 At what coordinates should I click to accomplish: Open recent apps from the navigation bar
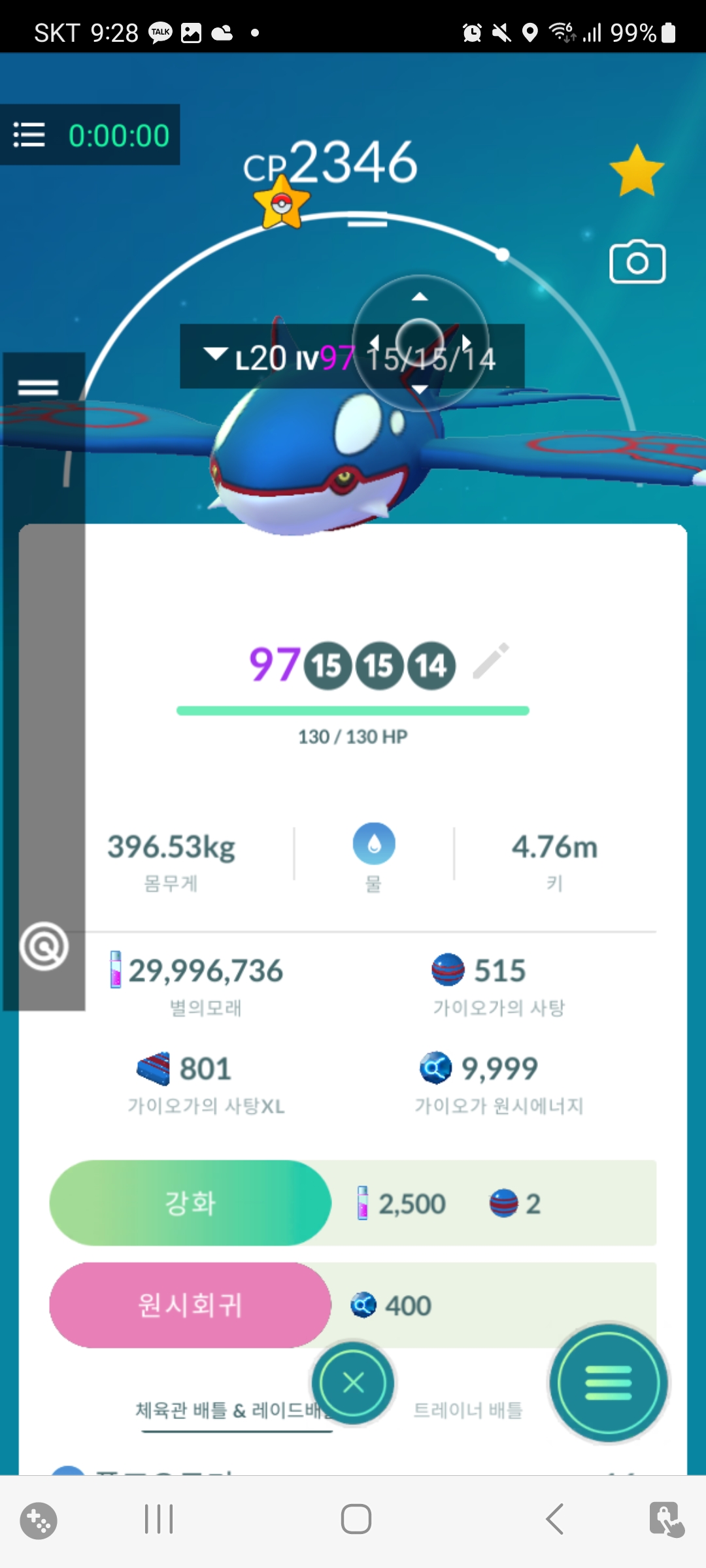pyautogui.click(x=159, y=1519)
